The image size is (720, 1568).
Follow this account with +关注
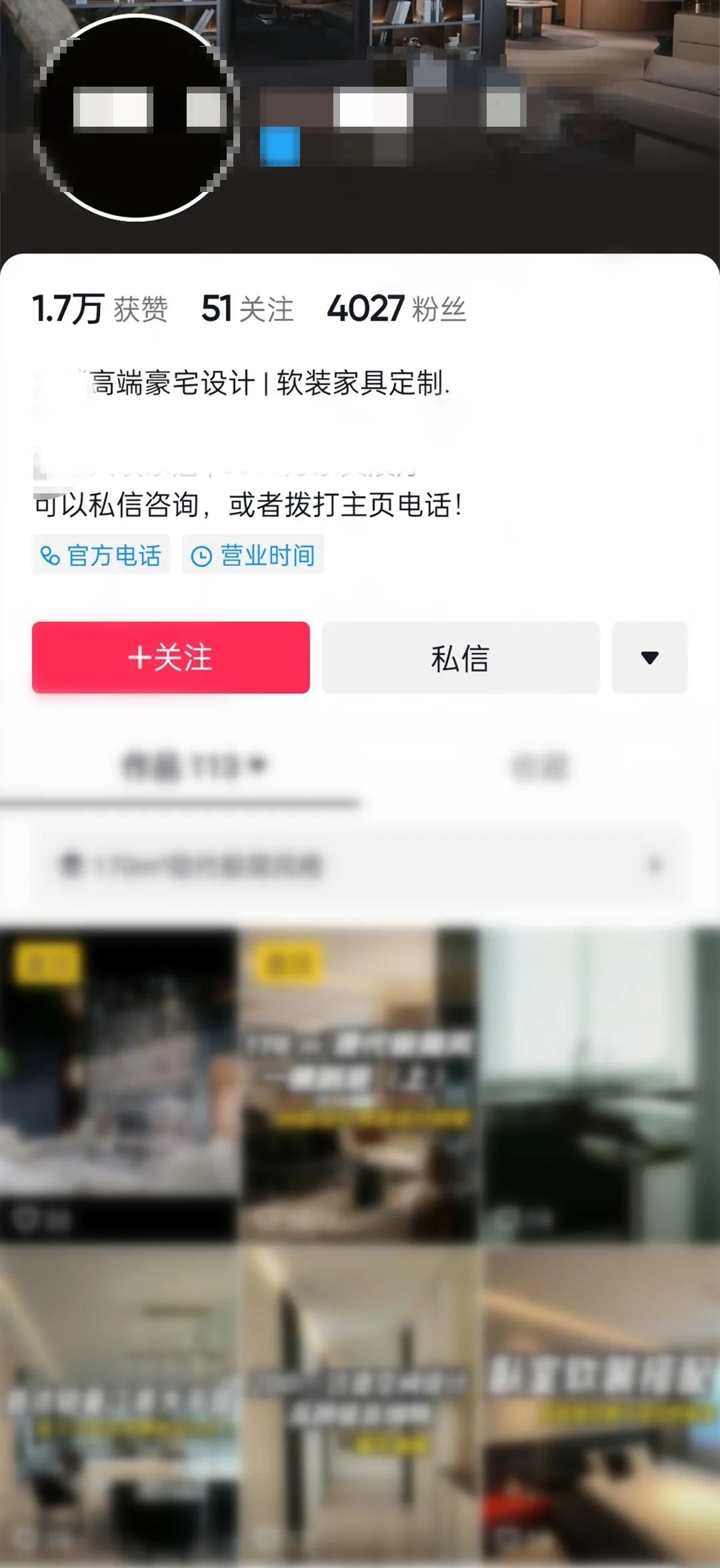[x=171, y=657]
